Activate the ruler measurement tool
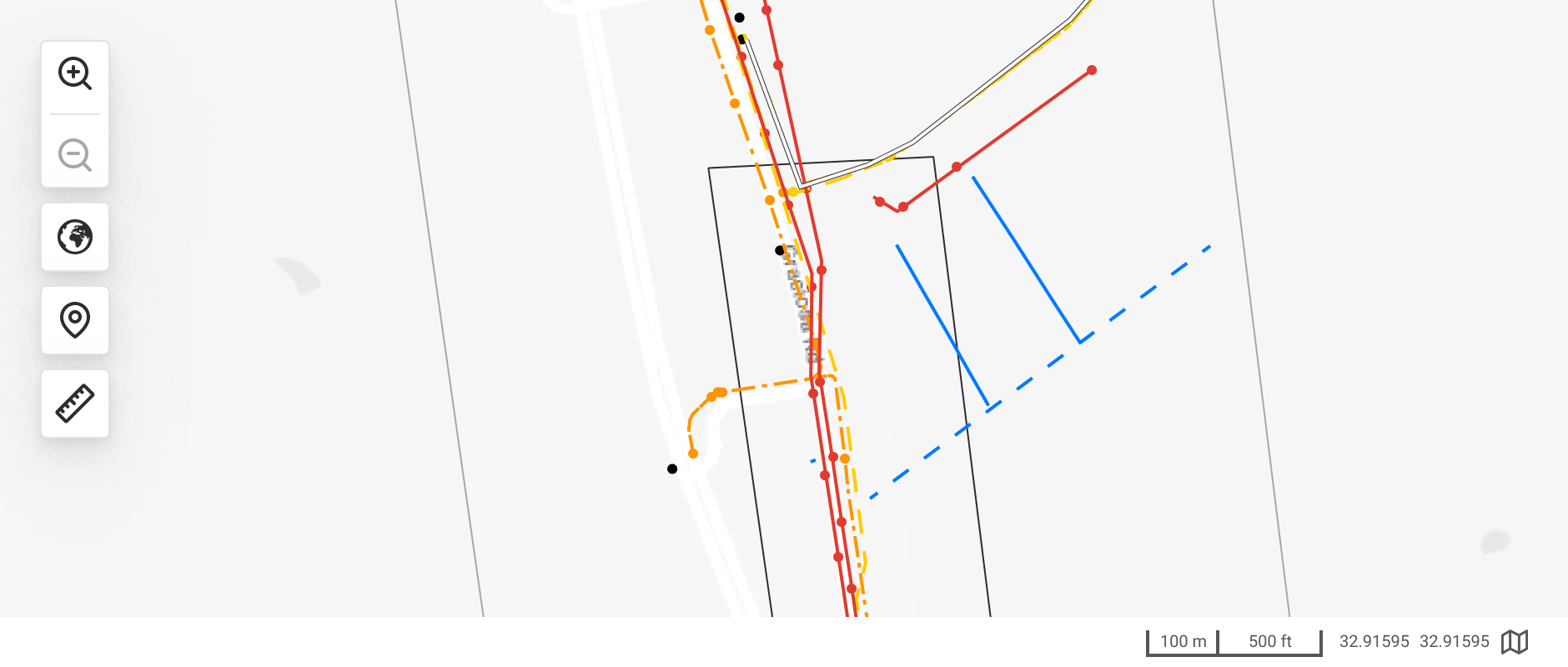1568x667 pixels. pyautogui.click(x=75, y=404)
